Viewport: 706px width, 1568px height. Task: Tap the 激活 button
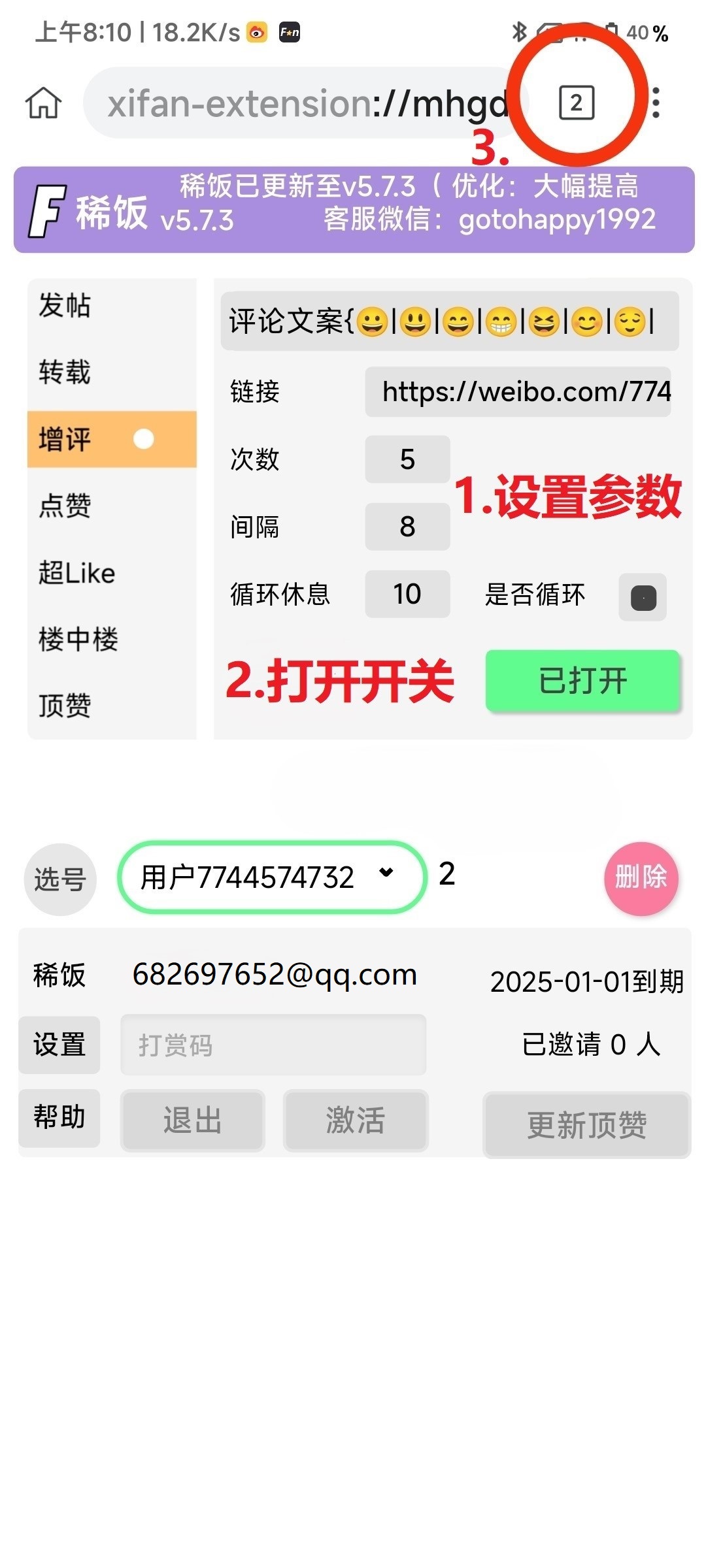pyautogui.click(x=355, y=1120)
